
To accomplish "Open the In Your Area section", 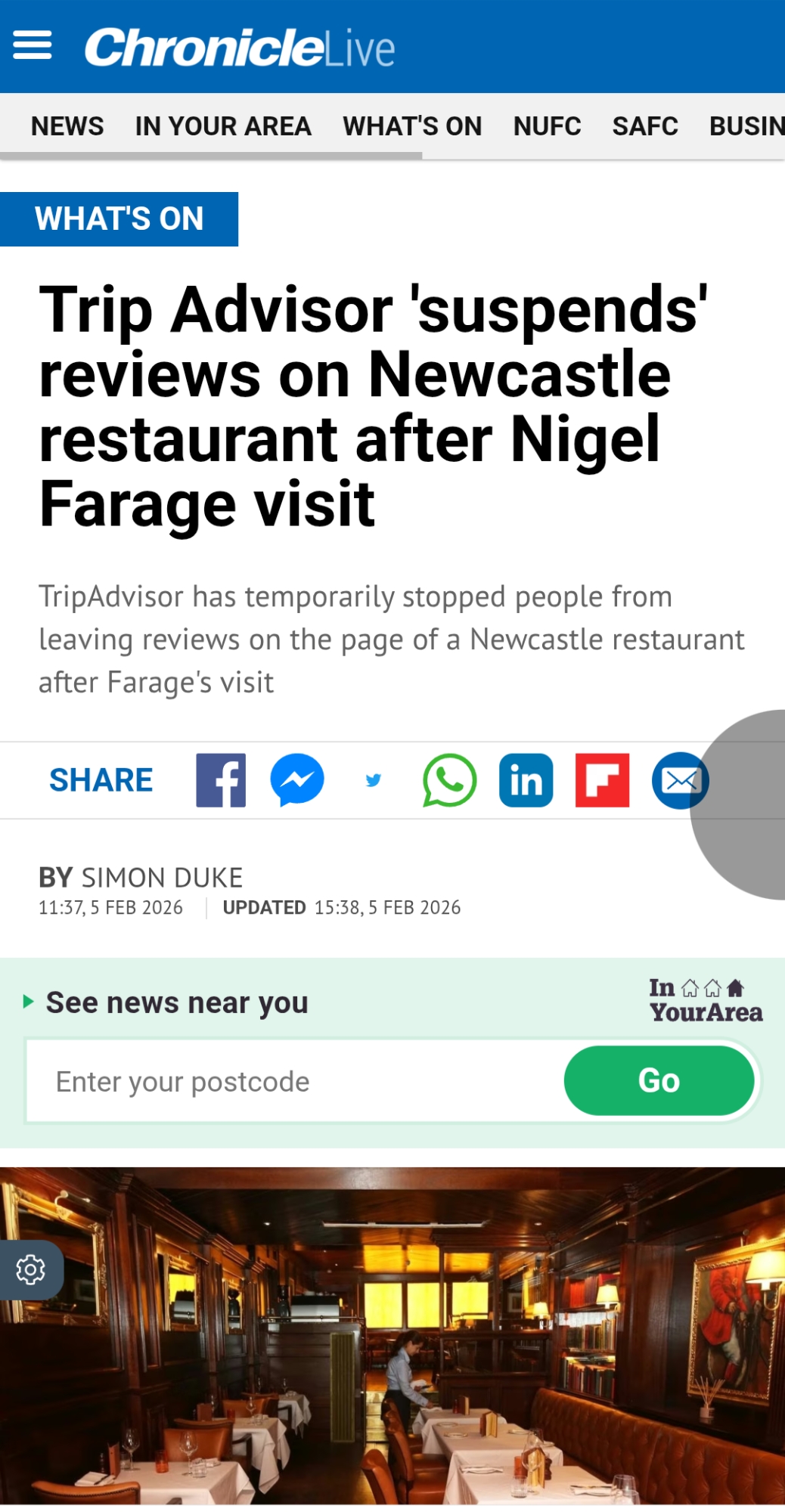I will 223,126.
